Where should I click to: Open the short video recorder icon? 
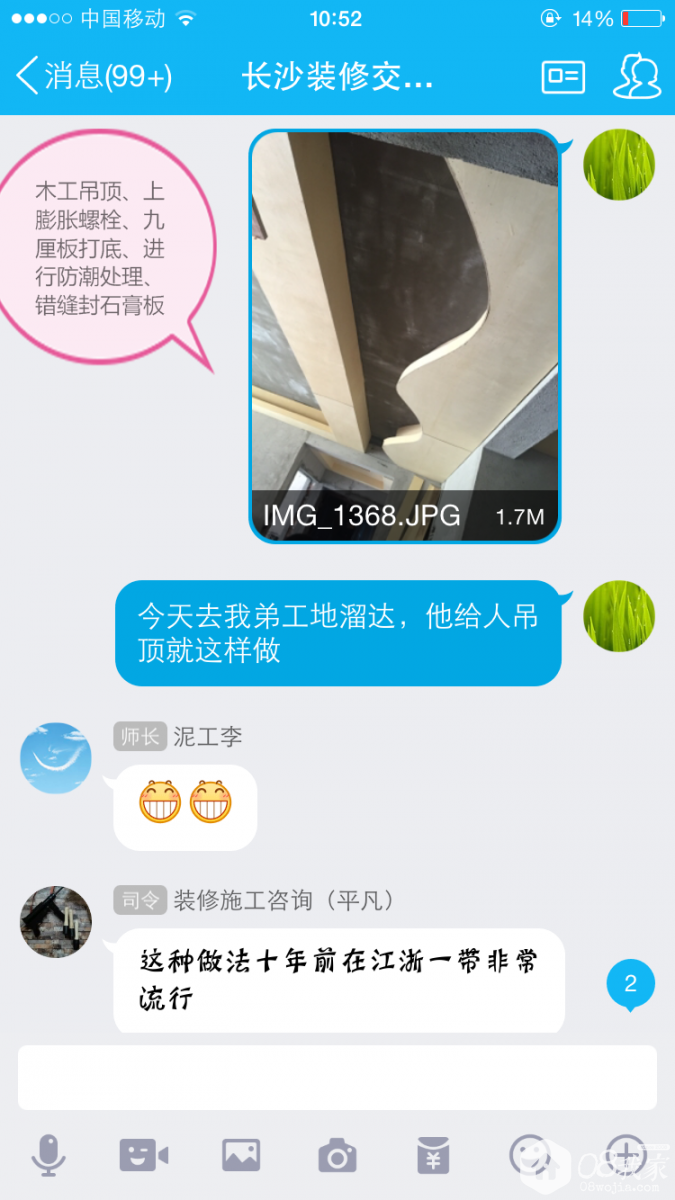144,1155
